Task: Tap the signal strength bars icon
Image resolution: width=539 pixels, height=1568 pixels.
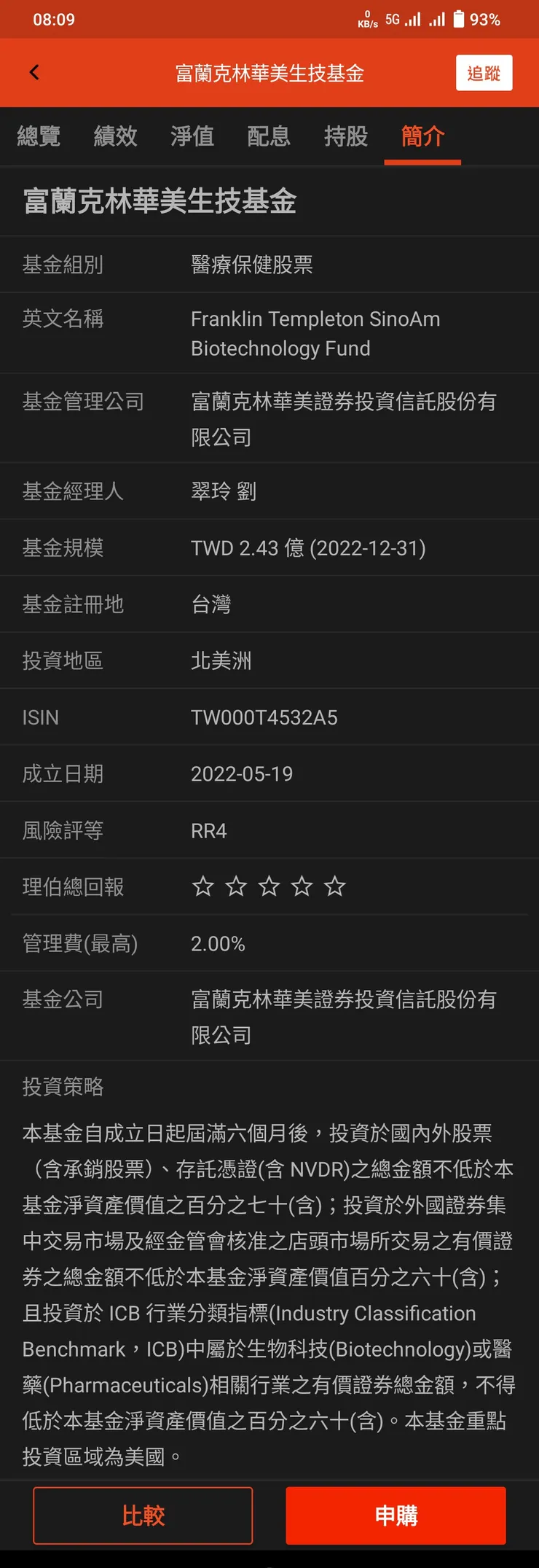Action: coord(412,20)
